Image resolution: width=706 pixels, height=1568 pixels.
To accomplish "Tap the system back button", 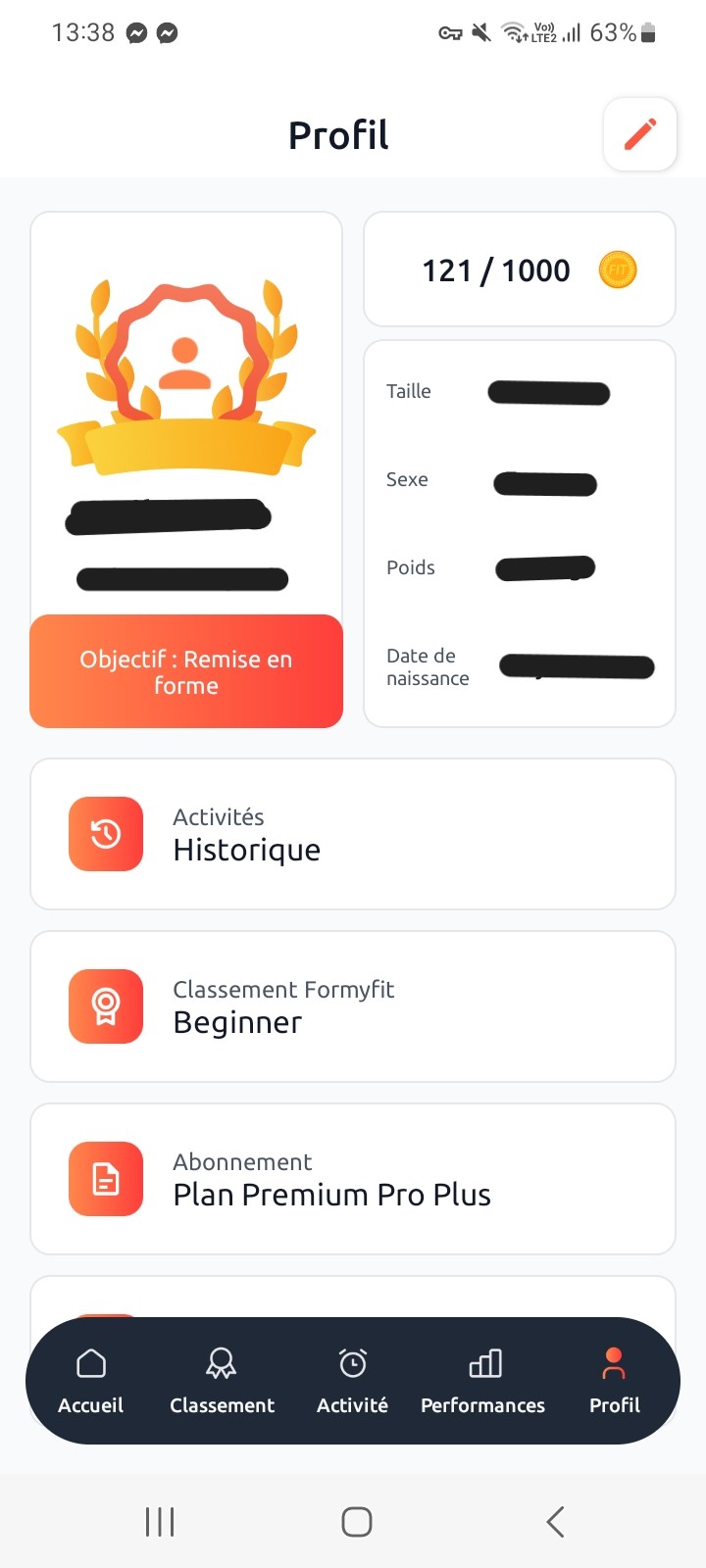I will click(555, 1522).
